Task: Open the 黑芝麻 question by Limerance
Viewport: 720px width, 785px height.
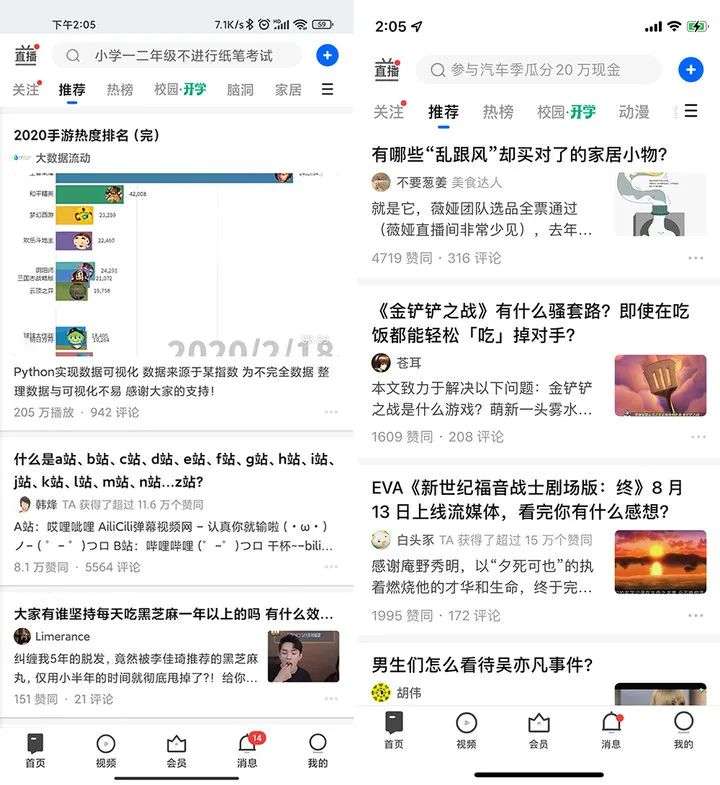Action: click(x=173, y=614)
